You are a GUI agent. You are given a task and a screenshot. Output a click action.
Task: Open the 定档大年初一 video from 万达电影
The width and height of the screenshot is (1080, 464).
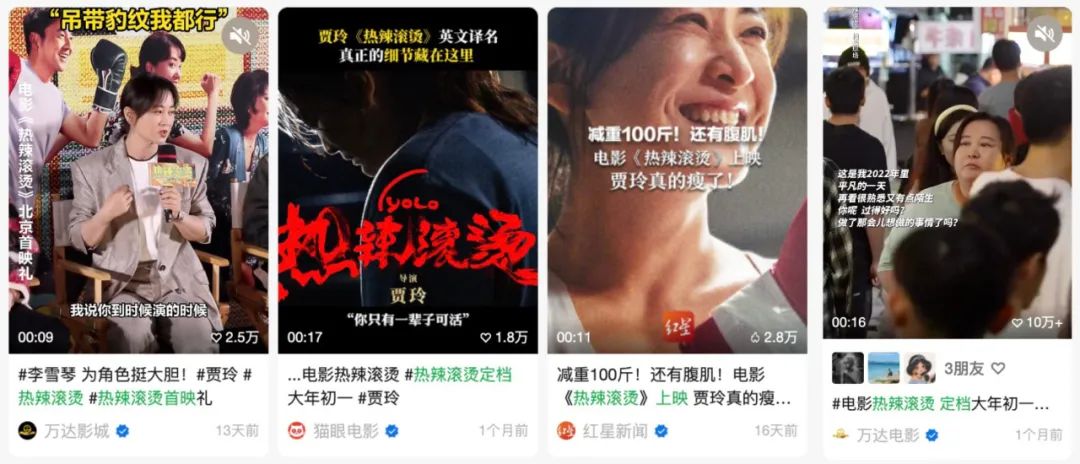point(946,175)
